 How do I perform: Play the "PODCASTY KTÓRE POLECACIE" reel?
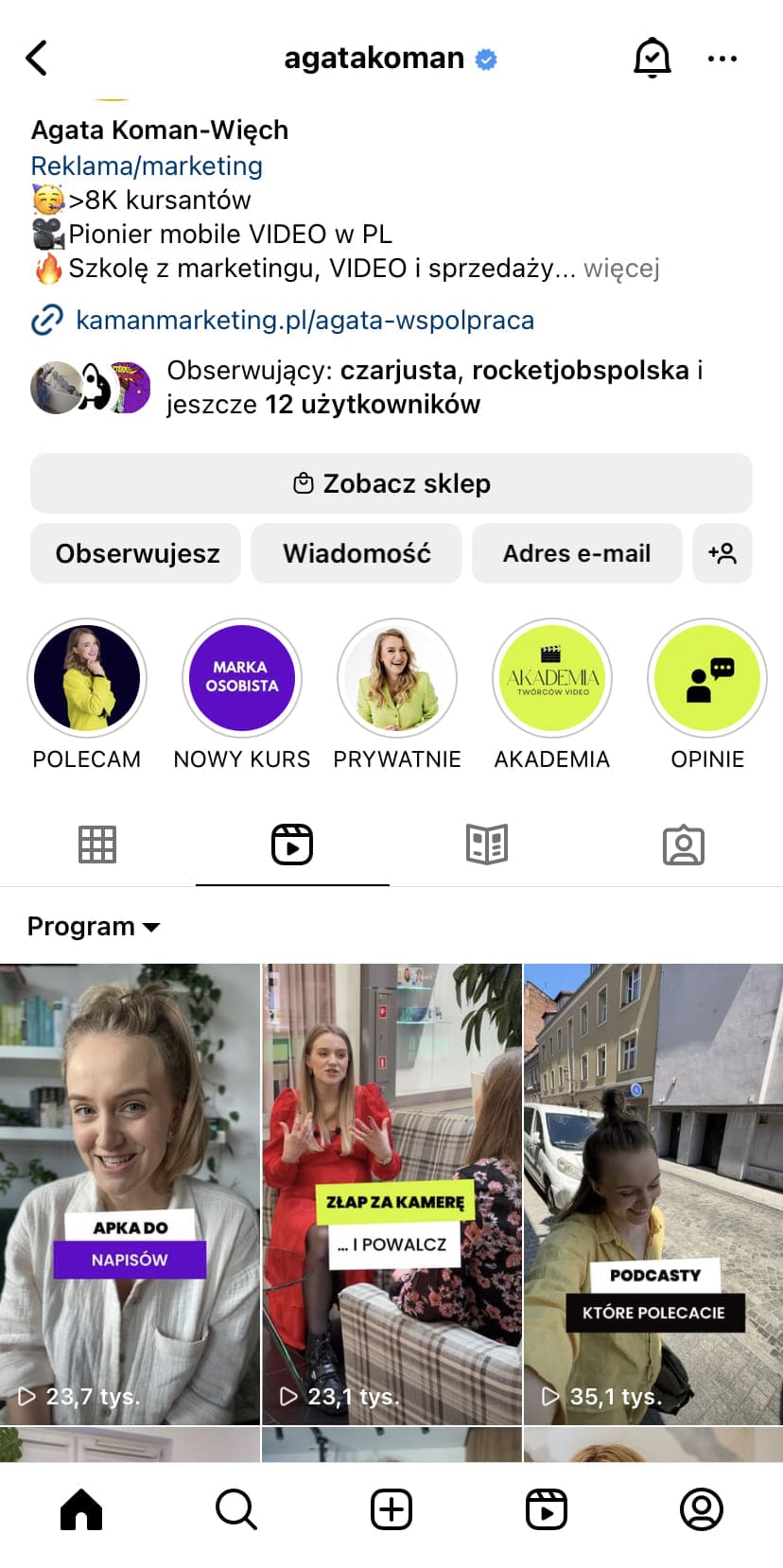(x=653, y=1193)
